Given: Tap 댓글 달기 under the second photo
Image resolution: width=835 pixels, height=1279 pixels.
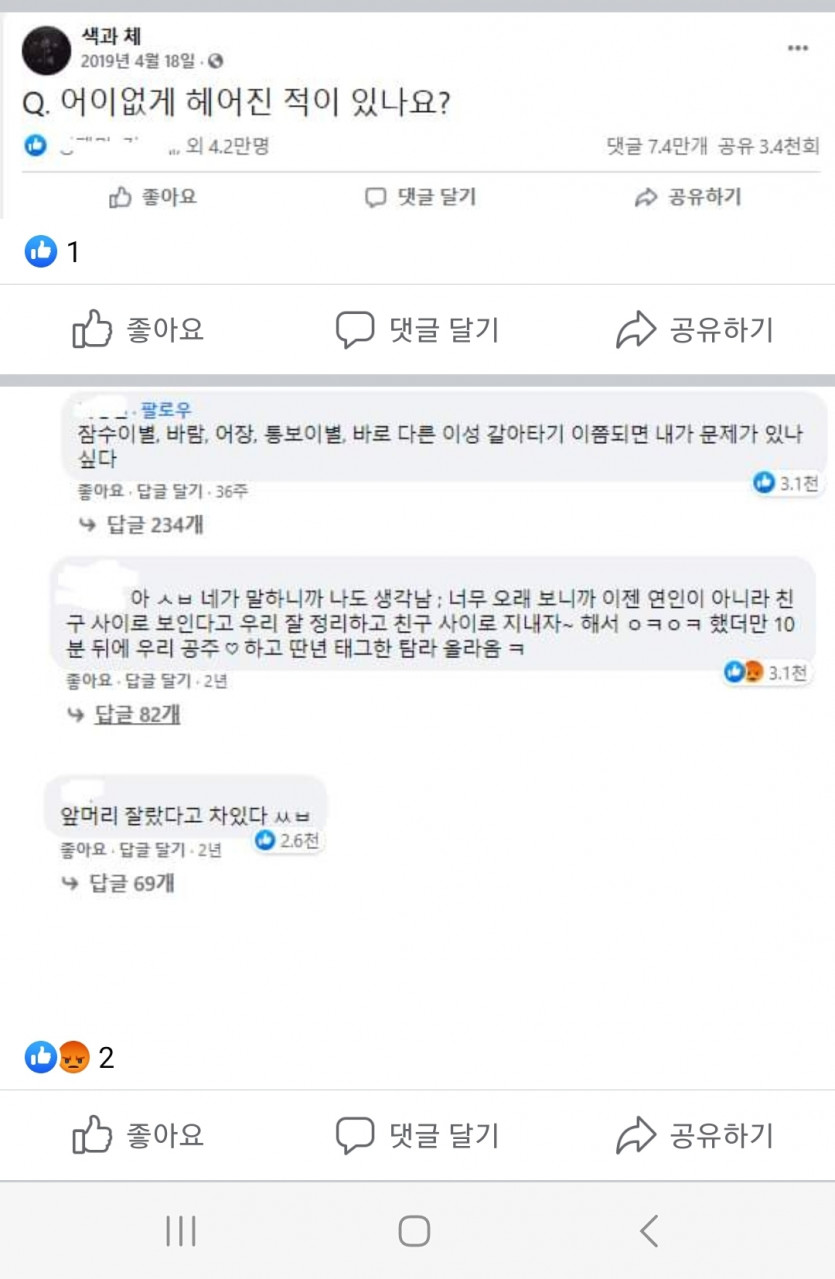Looking at the screenshot, I should (x=417, y=1135).
